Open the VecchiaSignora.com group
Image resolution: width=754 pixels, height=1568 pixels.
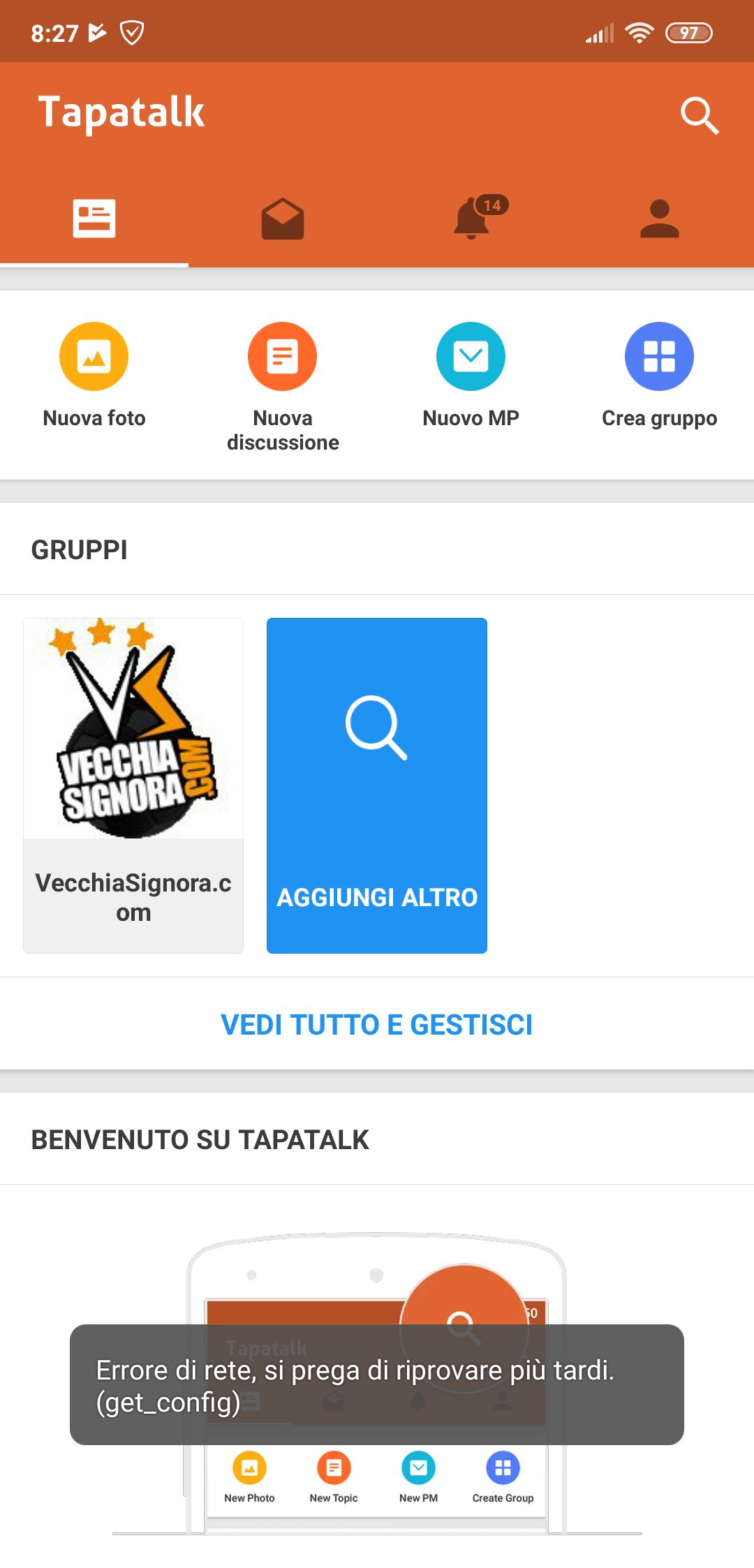(133, 785)
